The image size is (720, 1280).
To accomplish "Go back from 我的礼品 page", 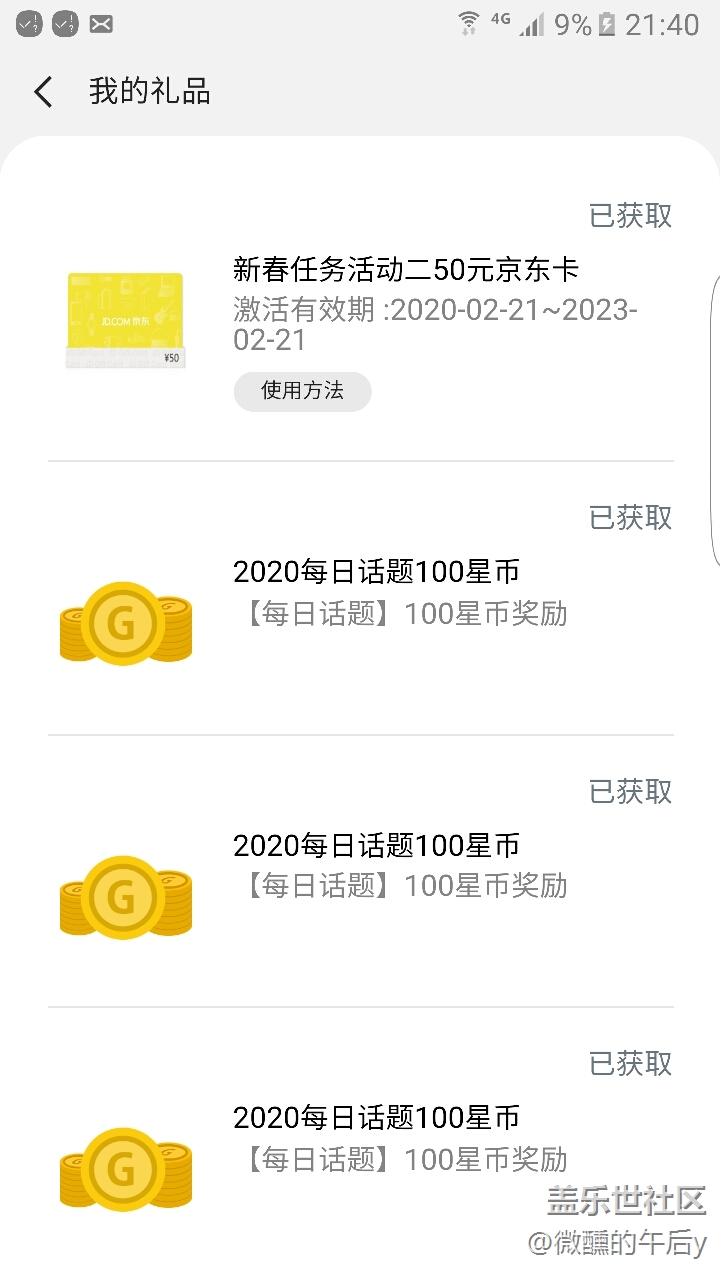I will click(x=43, y=92).
